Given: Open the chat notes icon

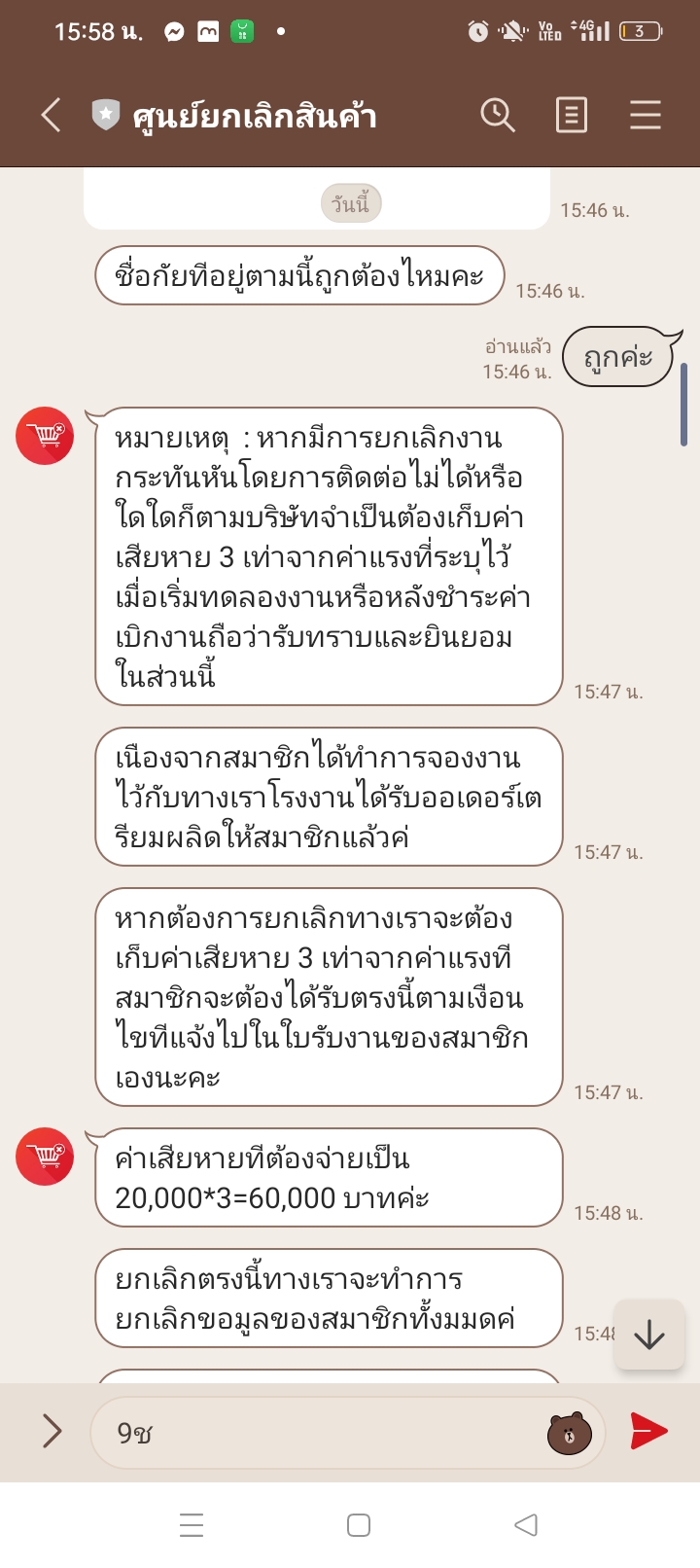Looking at the screenshot, I should click(572, 116).
